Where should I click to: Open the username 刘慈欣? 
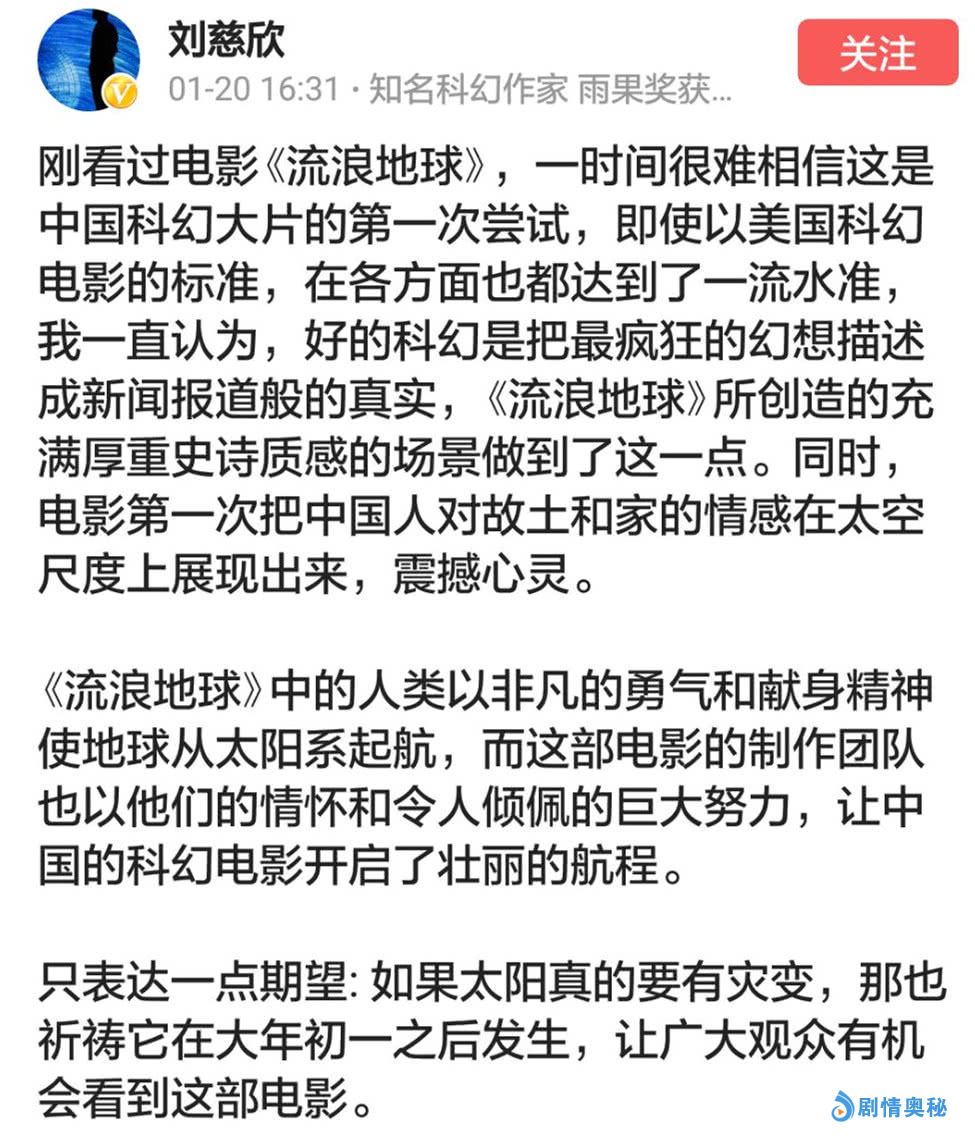(x=226, y=39)
